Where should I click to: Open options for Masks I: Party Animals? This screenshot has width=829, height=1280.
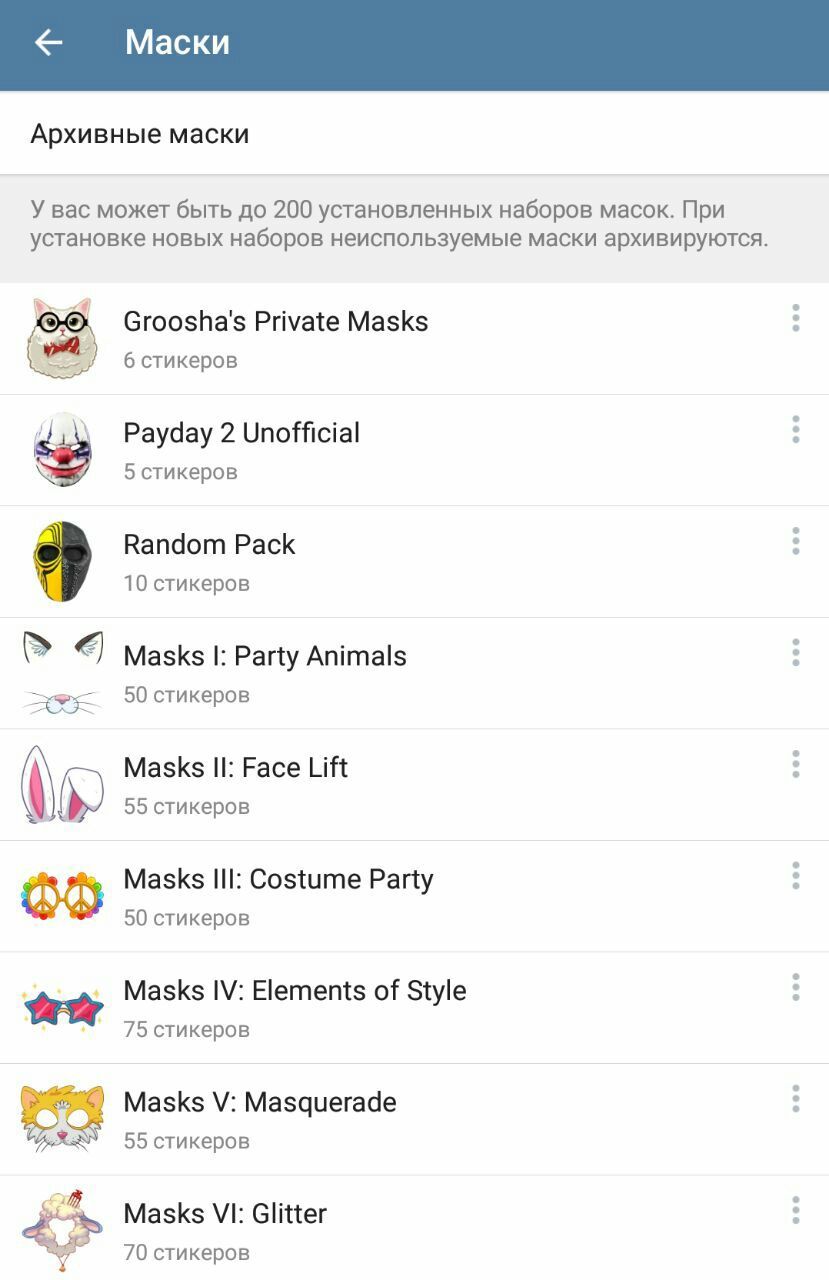pyautogui.click(x=796, y=653)
